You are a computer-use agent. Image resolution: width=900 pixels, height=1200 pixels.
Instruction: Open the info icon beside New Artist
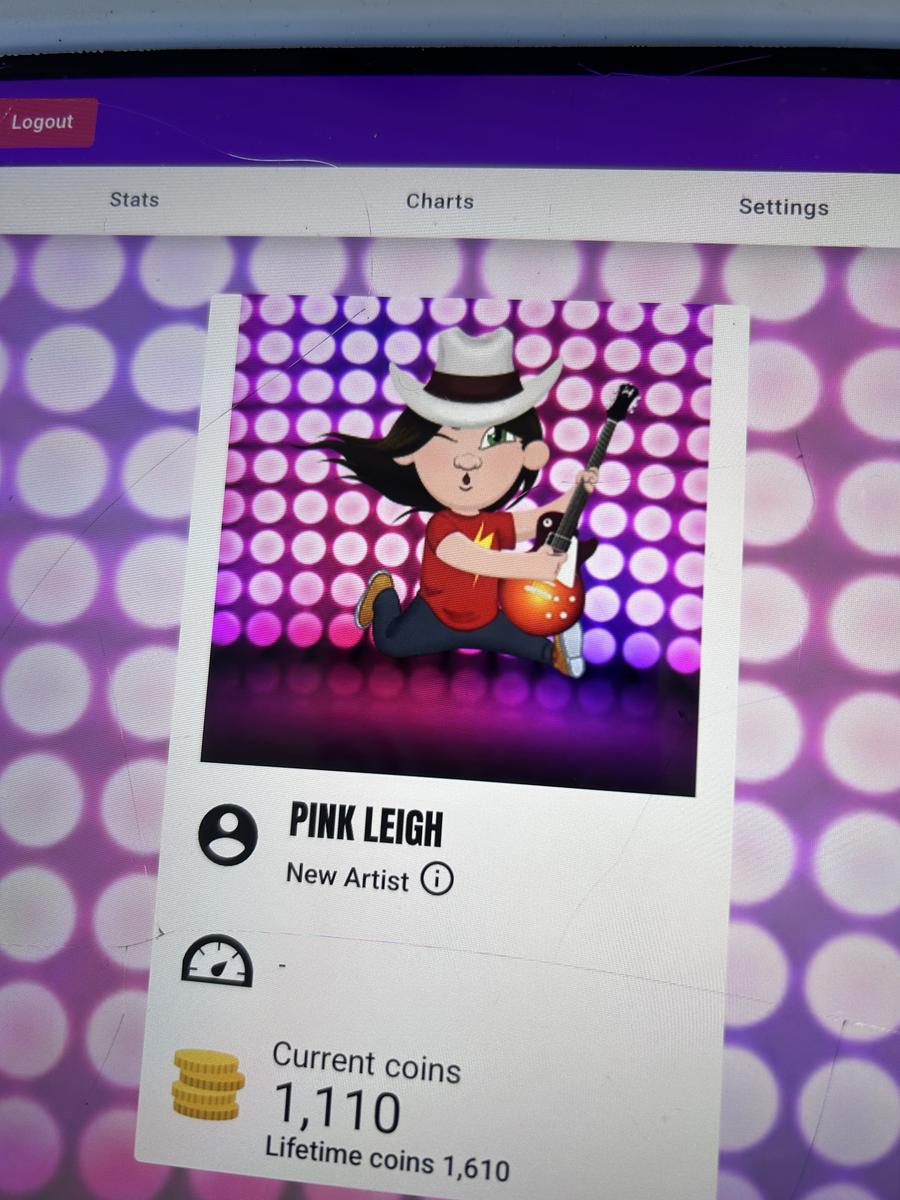click(437, 879)
